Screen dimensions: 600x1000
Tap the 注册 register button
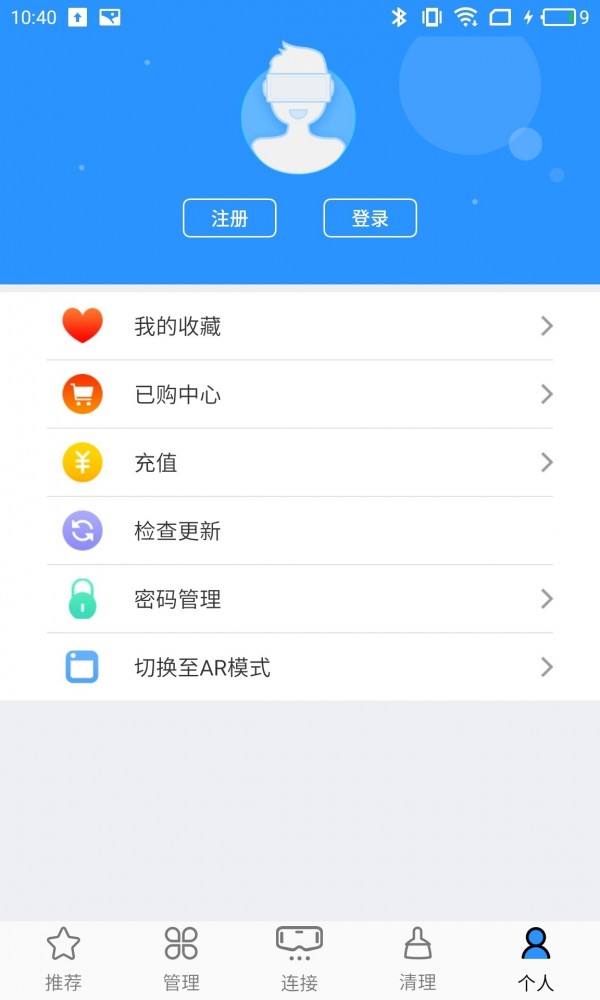[x=229, y=218]
